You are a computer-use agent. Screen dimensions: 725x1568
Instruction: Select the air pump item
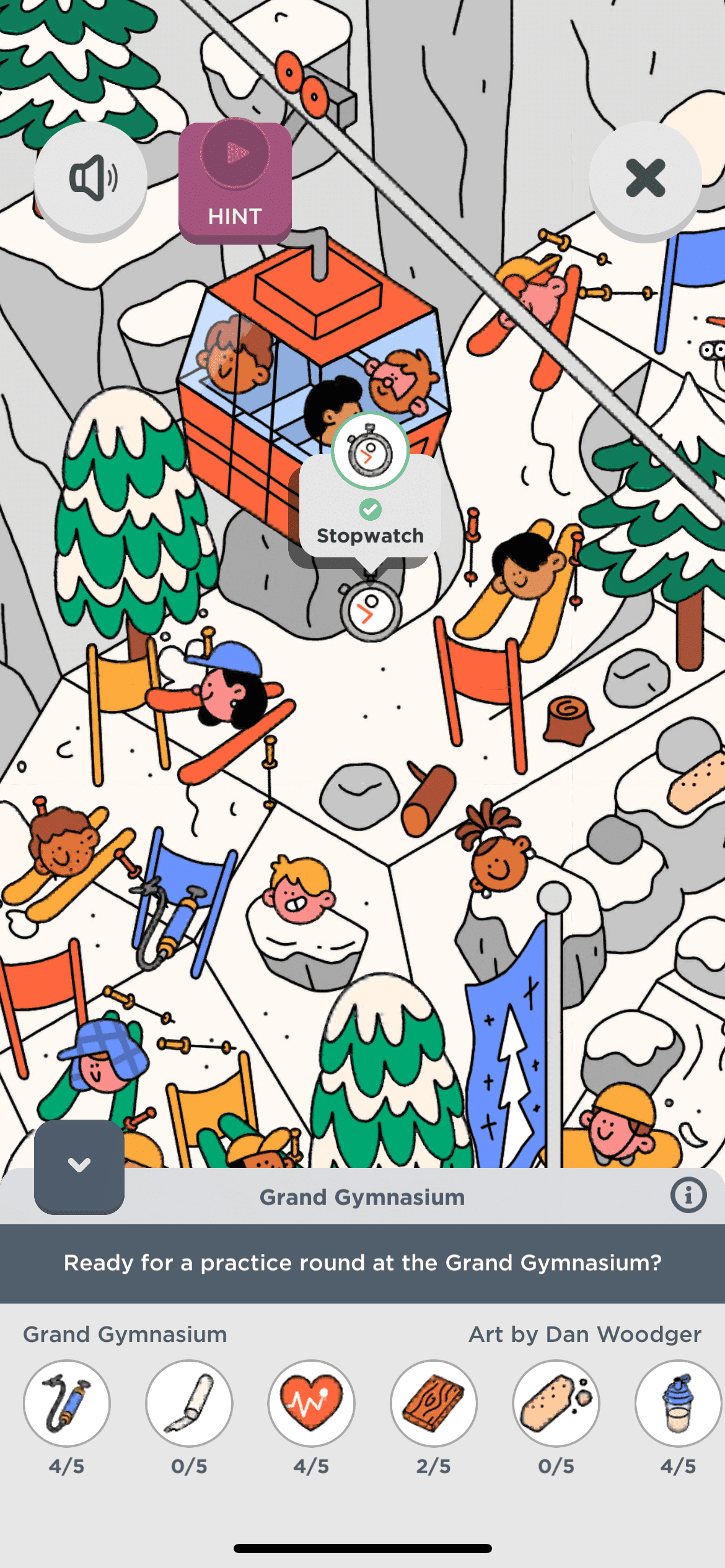67,1403
